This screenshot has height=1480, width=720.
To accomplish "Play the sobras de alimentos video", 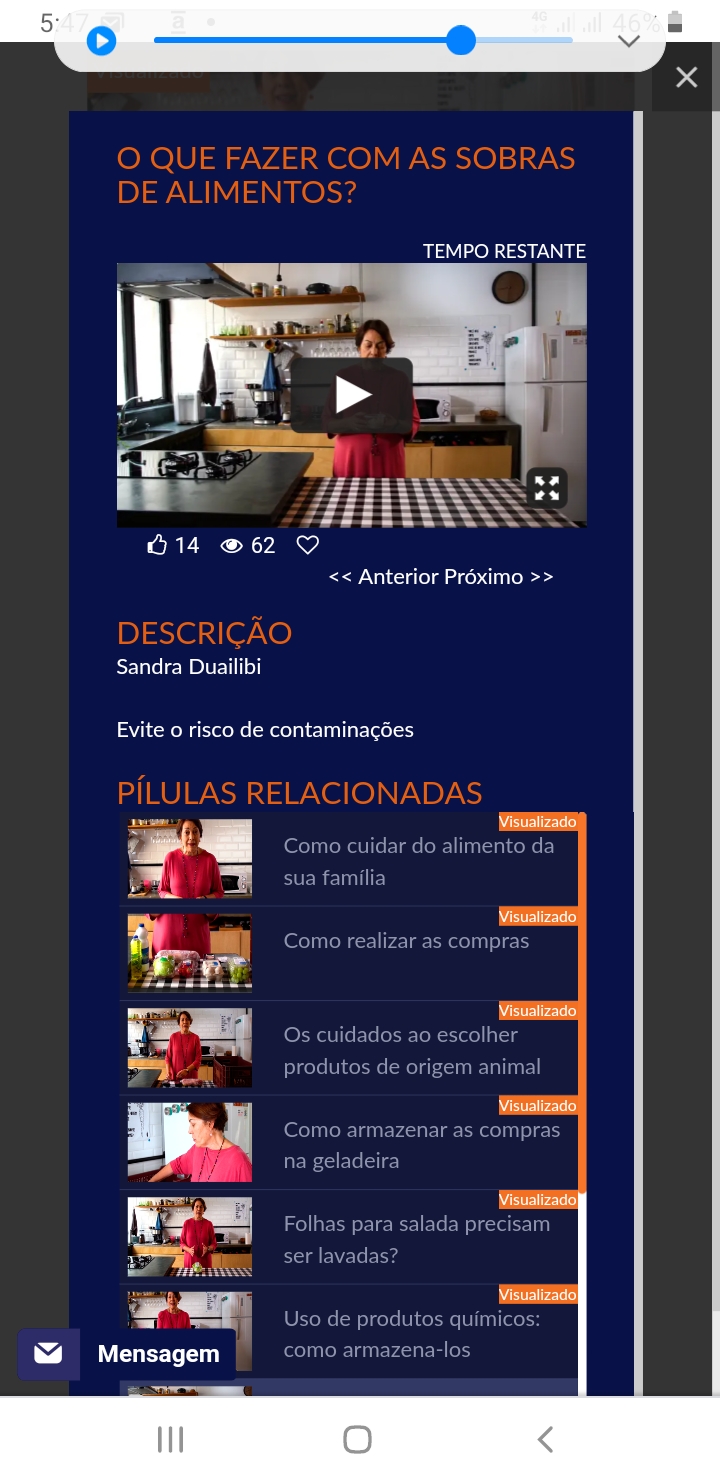I will click(x=351, y=395).
